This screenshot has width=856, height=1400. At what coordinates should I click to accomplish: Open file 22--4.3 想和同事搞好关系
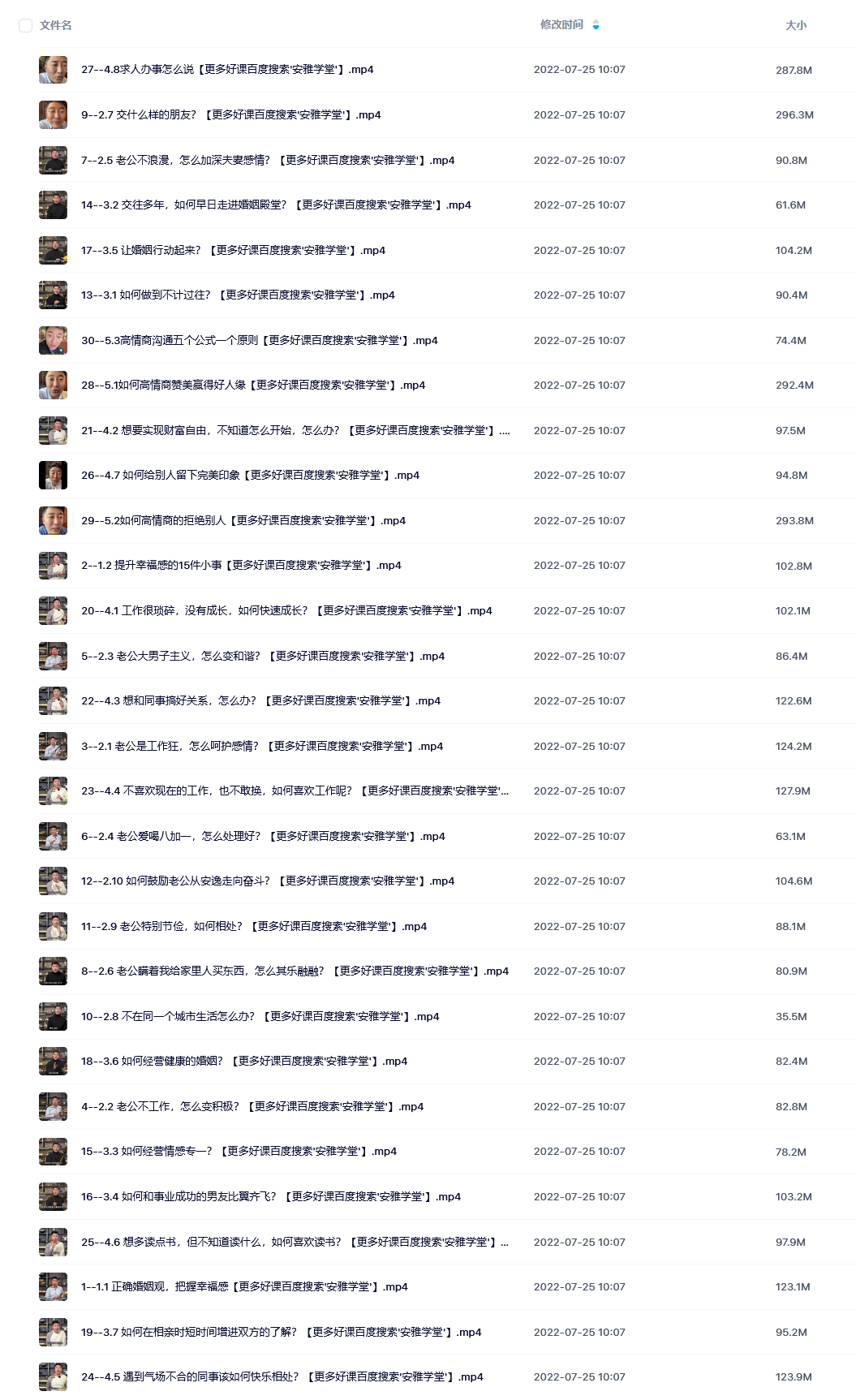pos(261,701)
